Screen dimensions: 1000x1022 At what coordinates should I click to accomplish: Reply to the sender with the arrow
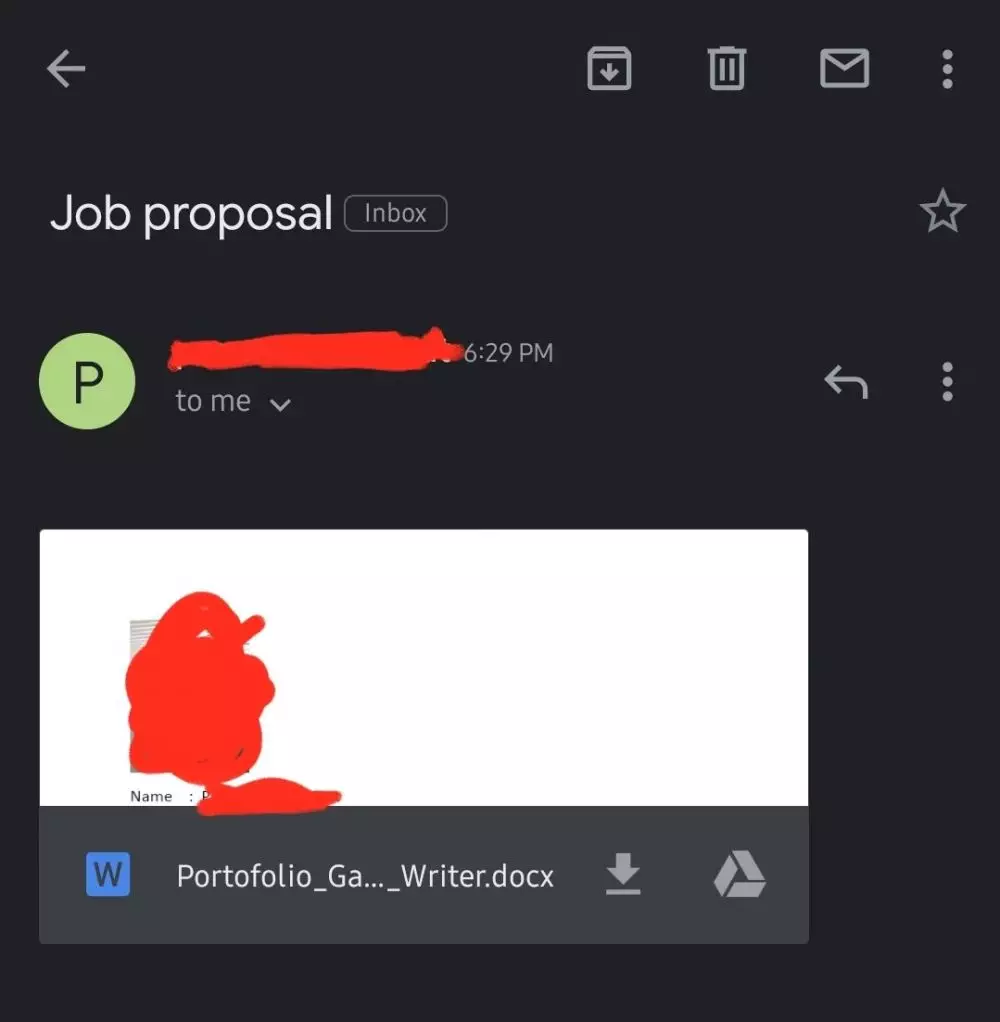point(845,381)
